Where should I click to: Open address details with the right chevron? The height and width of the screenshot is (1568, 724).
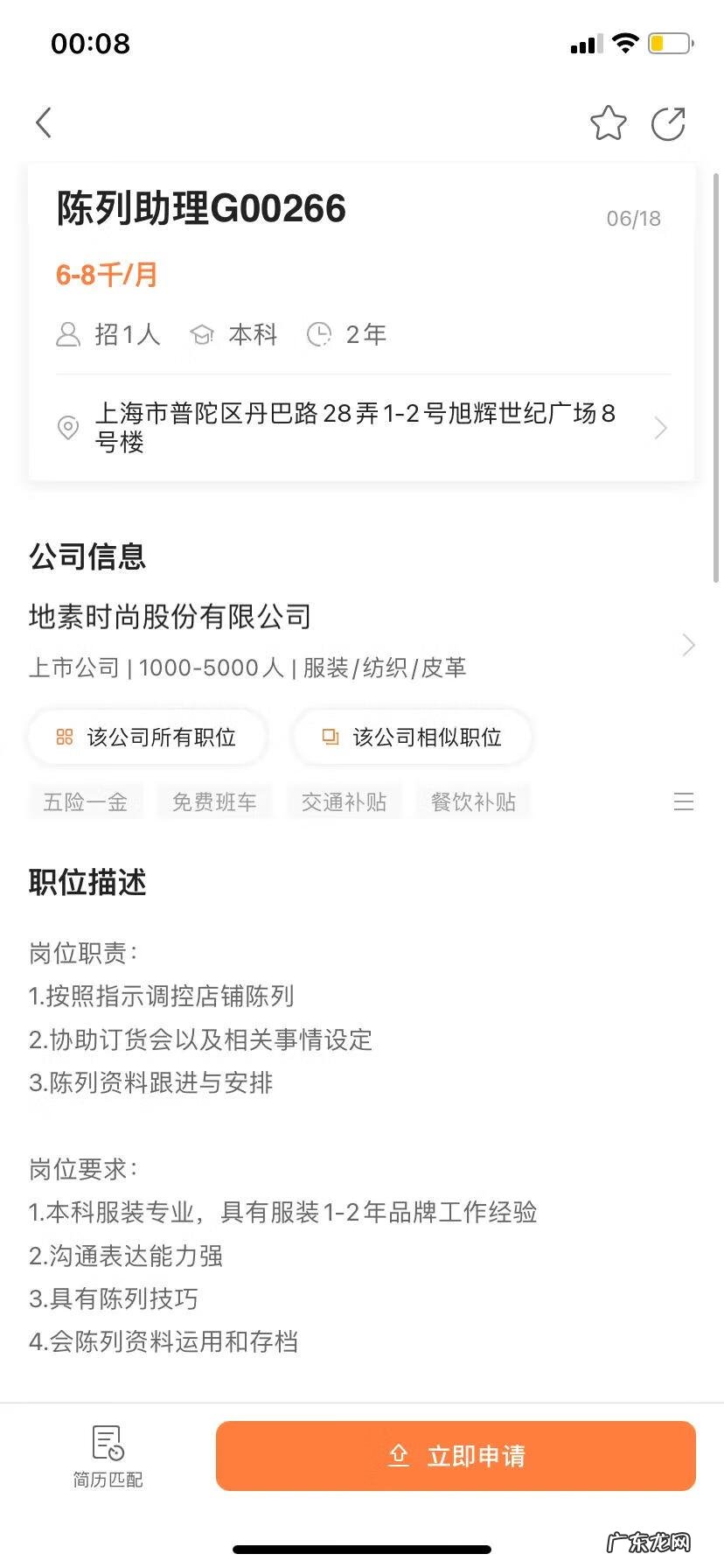661,428
